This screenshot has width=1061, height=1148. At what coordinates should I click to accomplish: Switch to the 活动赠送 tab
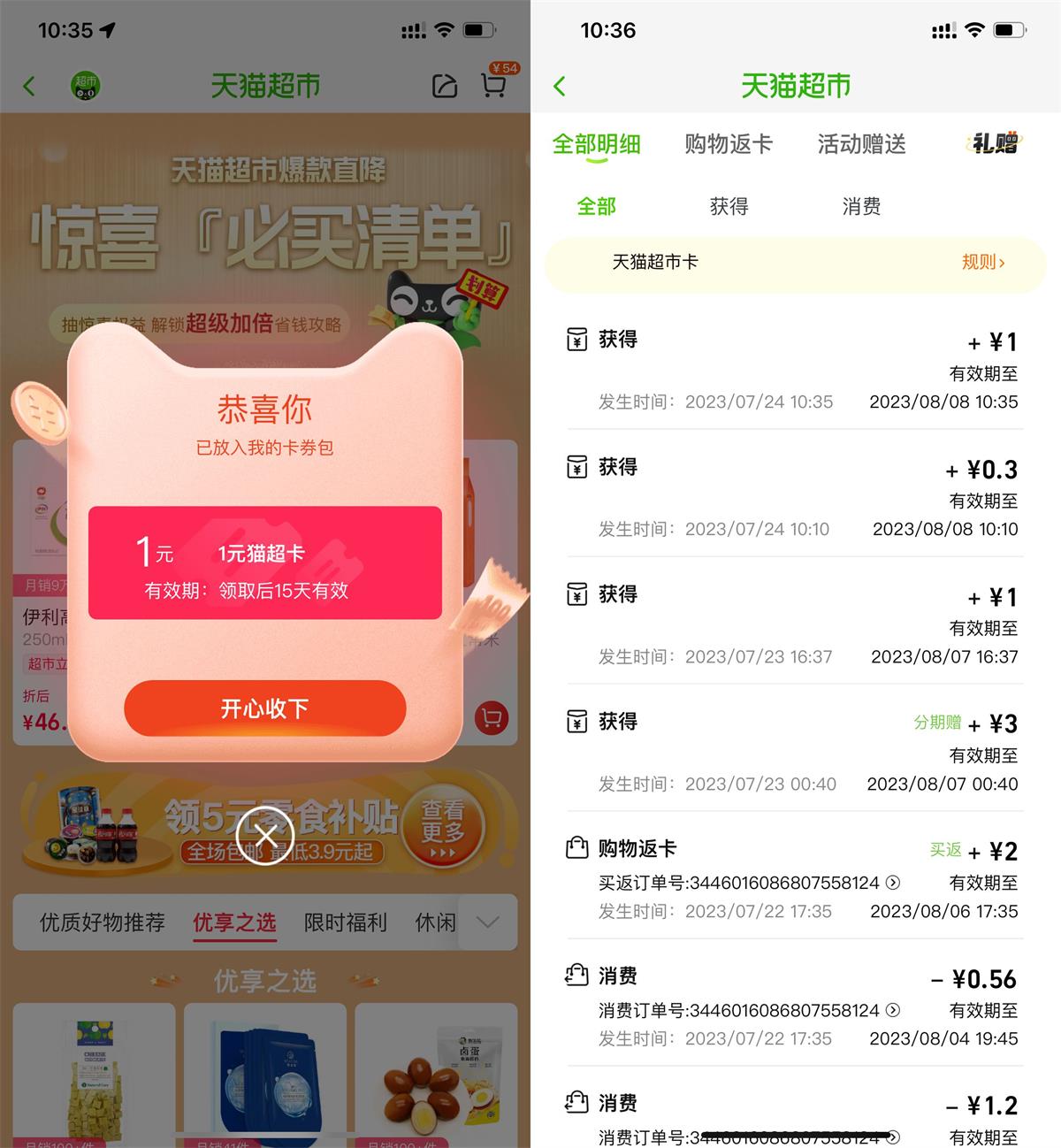click(861, 144)
